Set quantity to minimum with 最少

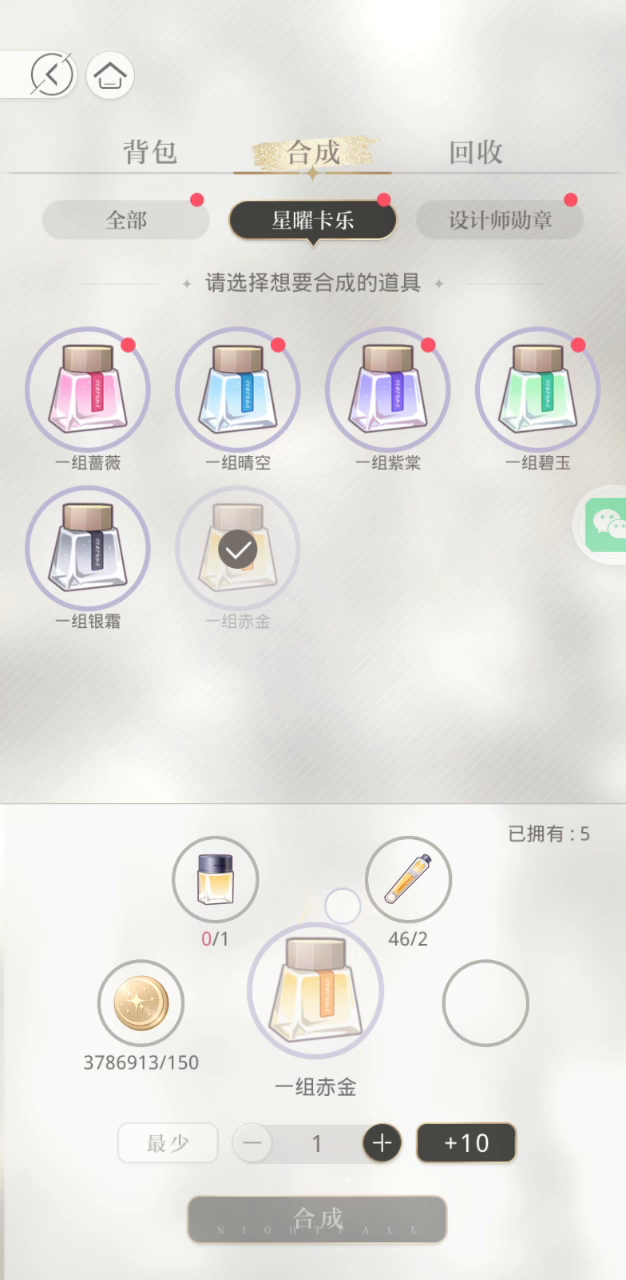coord(168,1143)
